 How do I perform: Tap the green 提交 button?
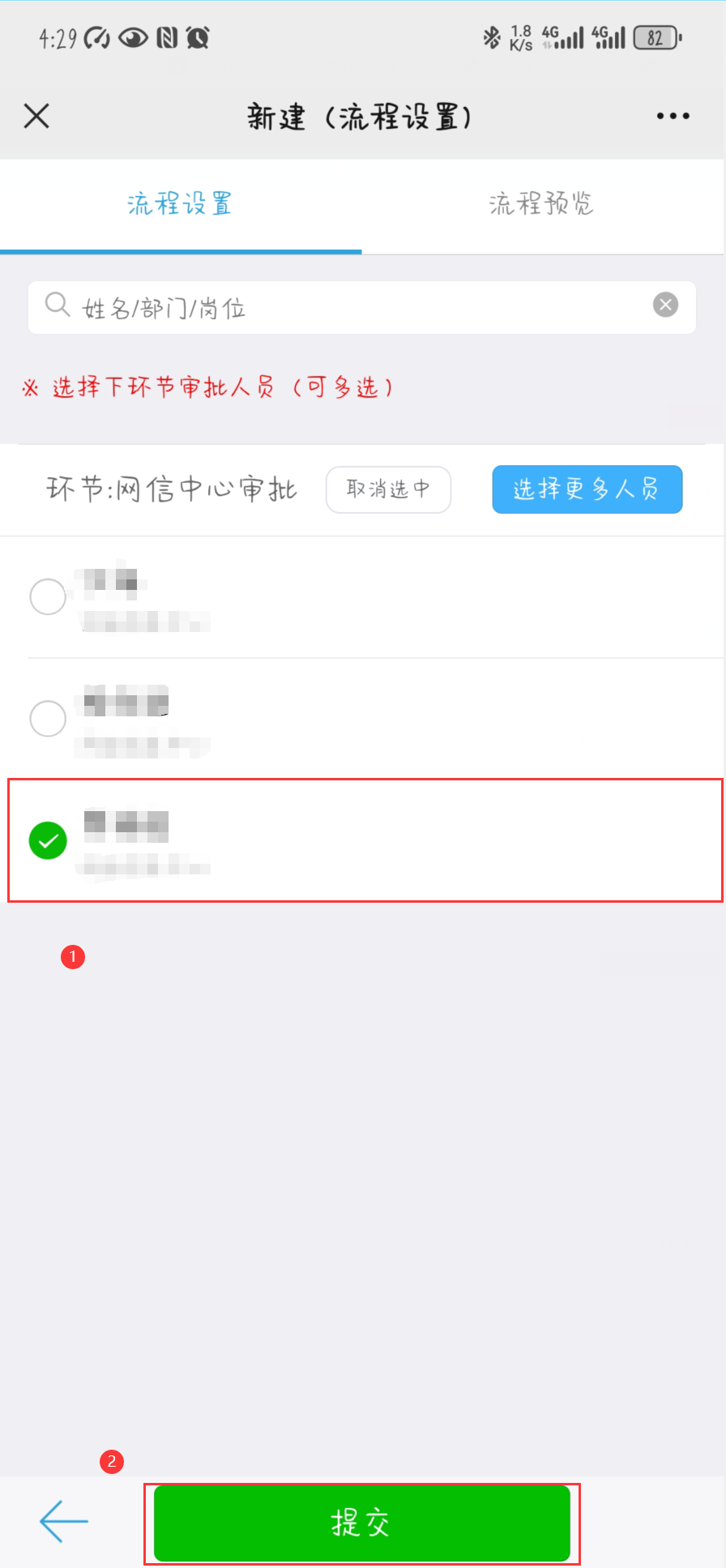[x=362, y=1523]
